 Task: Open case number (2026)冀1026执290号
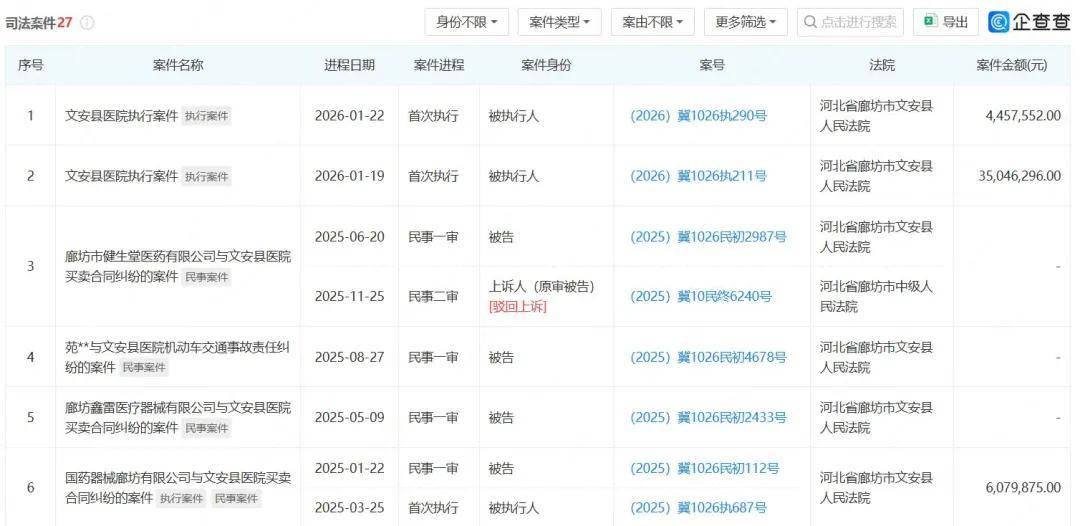click(x=699, y=116)
